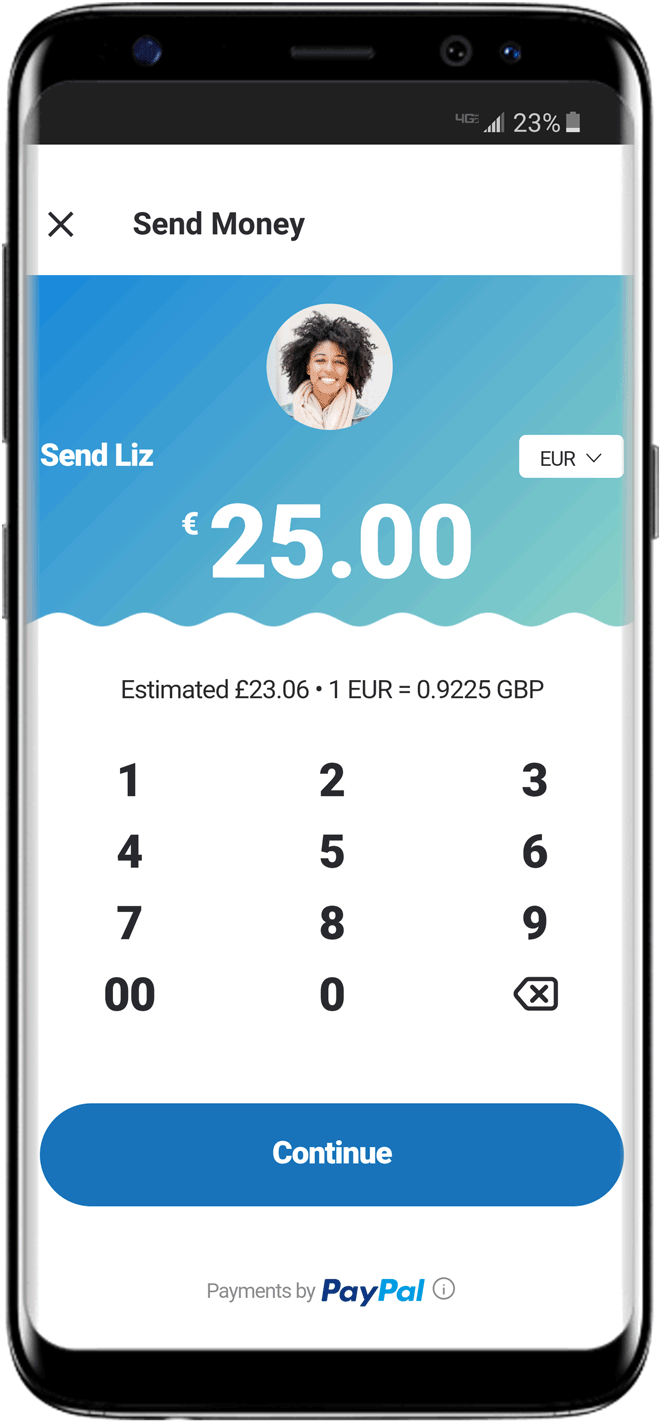Enter single digit 0 on the keypad
This screenshot has width=660, height=1421.
pos(332,995)
